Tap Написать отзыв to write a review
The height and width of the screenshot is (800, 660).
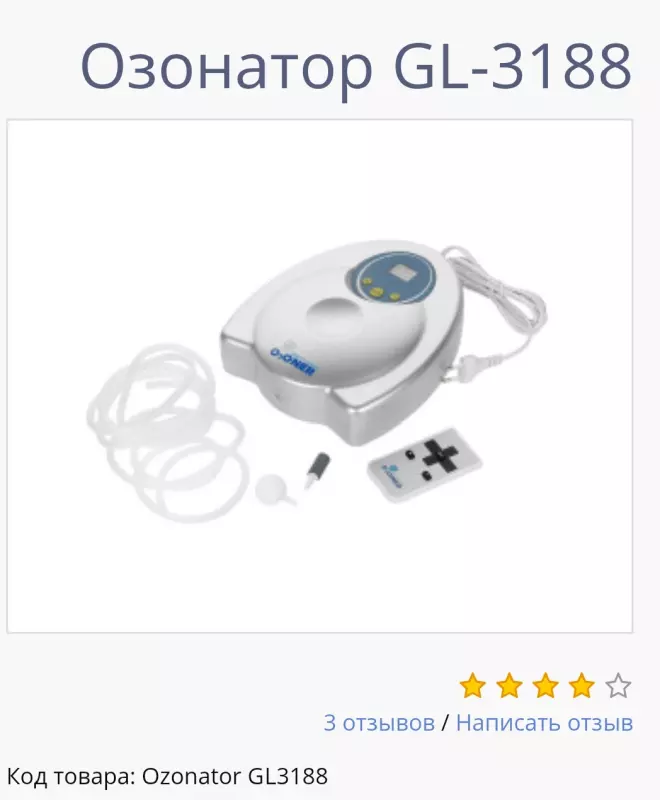pyautogui.click(x=544, y=723)
